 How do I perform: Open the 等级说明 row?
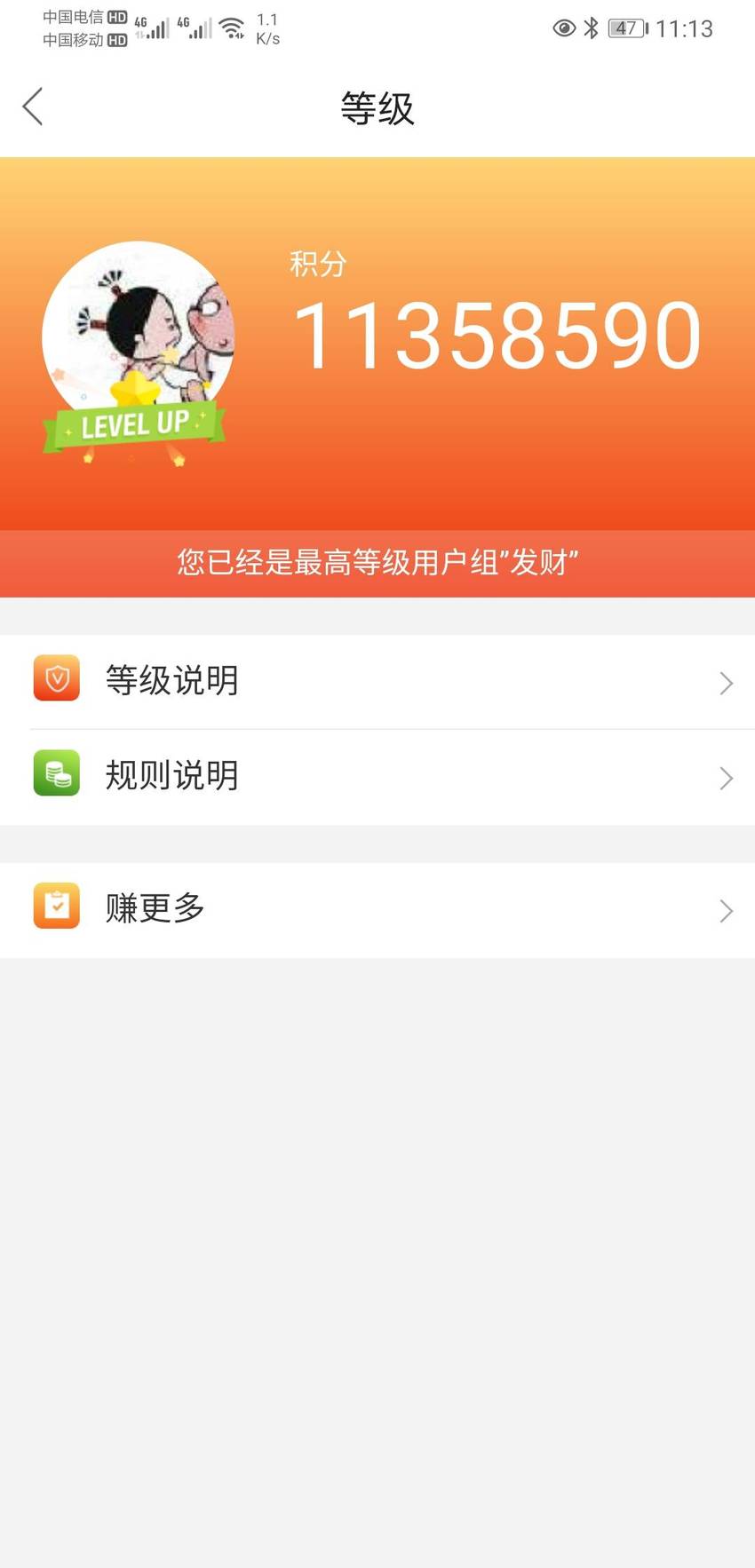[x=377, y=682]
